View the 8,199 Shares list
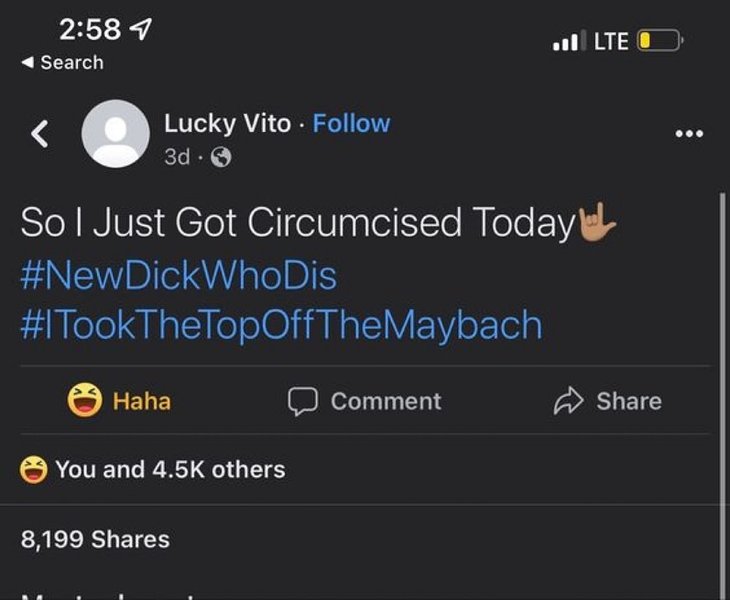 95,539
